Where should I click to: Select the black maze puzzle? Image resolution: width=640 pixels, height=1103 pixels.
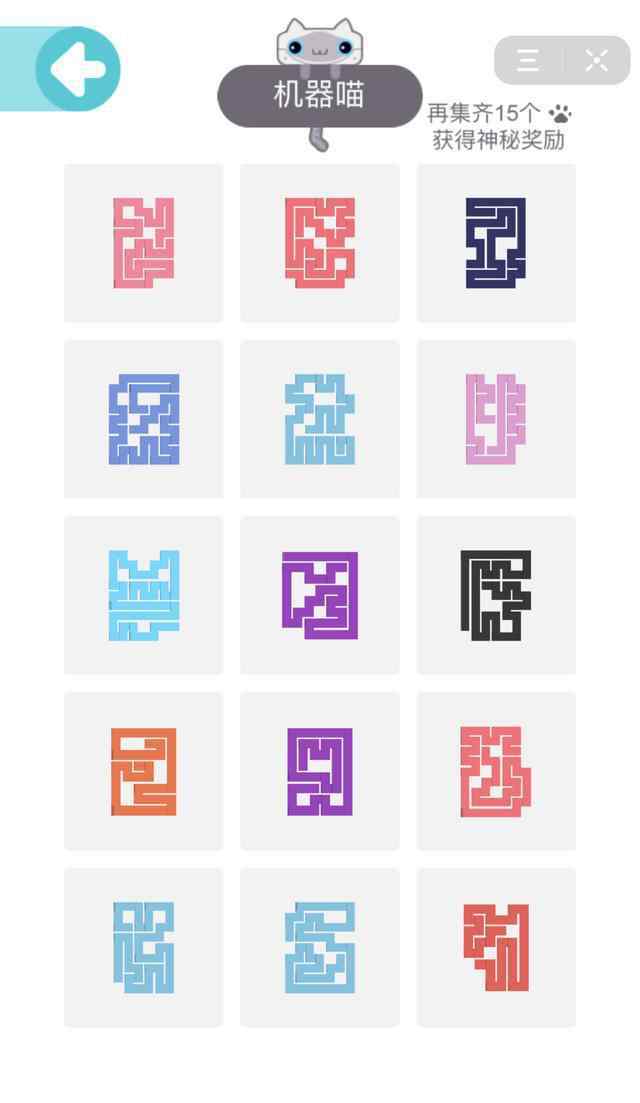coord(496,595)
